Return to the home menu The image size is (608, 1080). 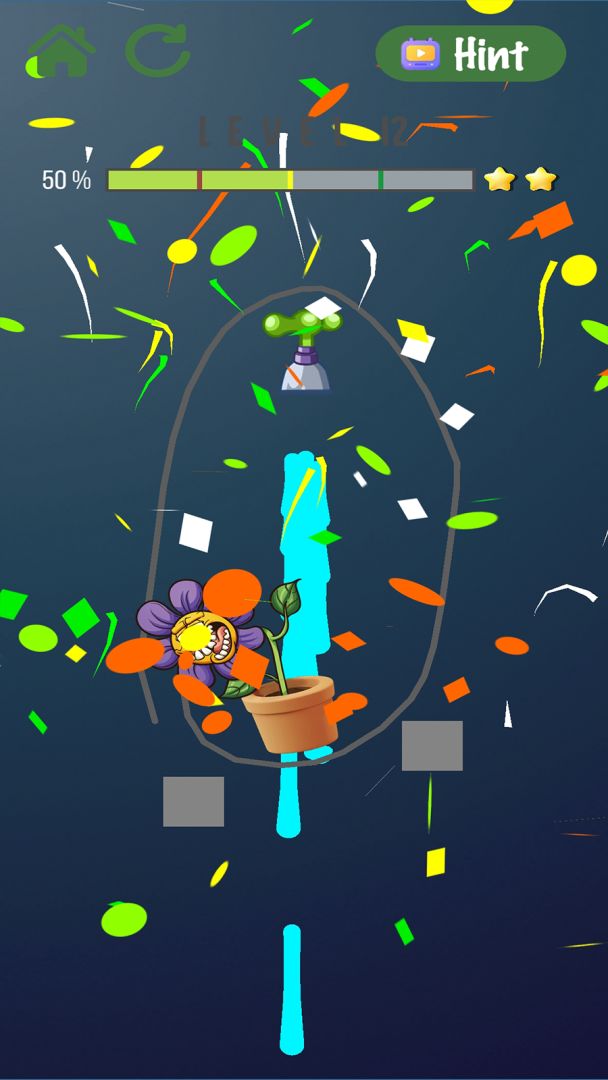pyautogui.click(x=61, y=50)
